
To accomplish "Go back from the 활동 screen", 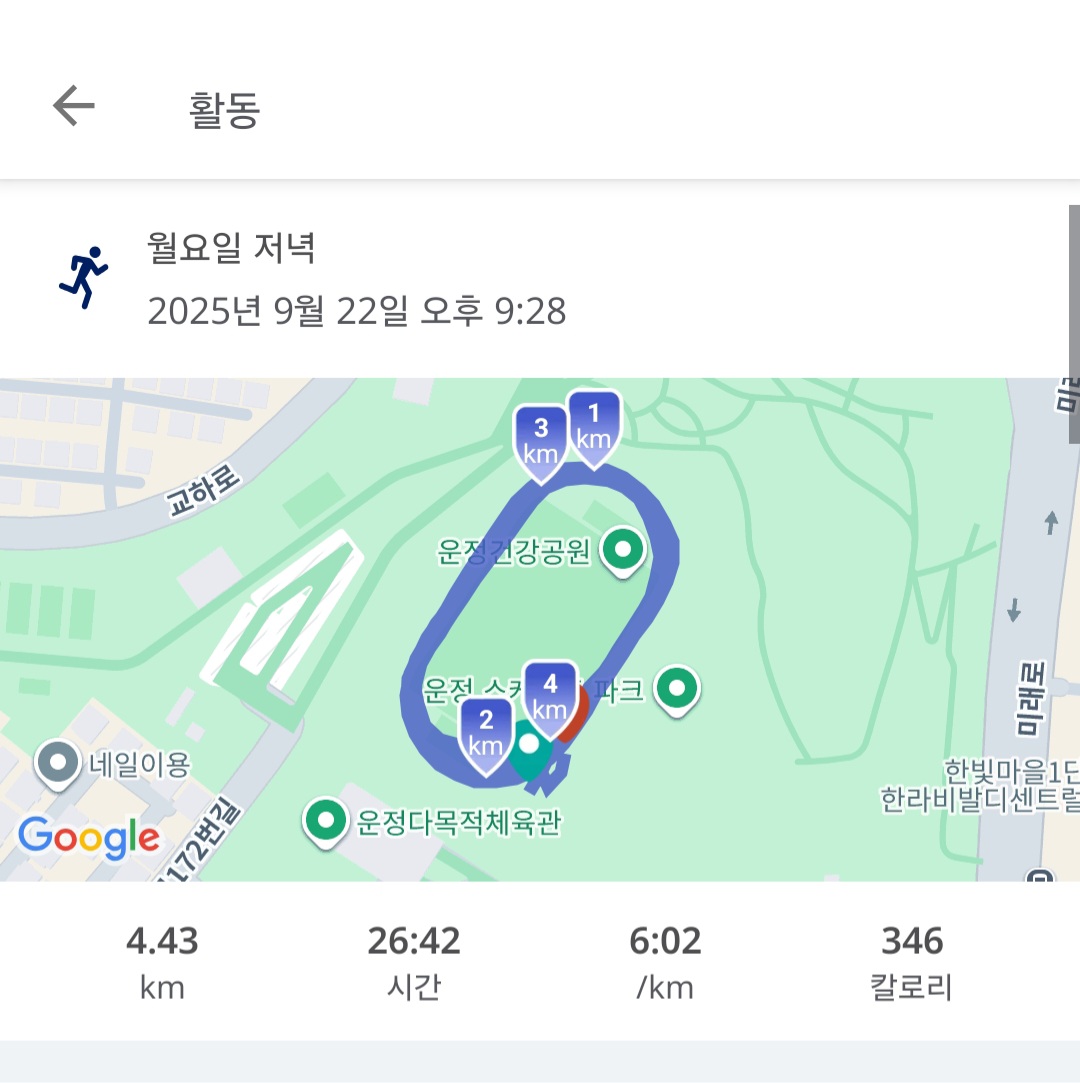I will [x=73, y=106].
